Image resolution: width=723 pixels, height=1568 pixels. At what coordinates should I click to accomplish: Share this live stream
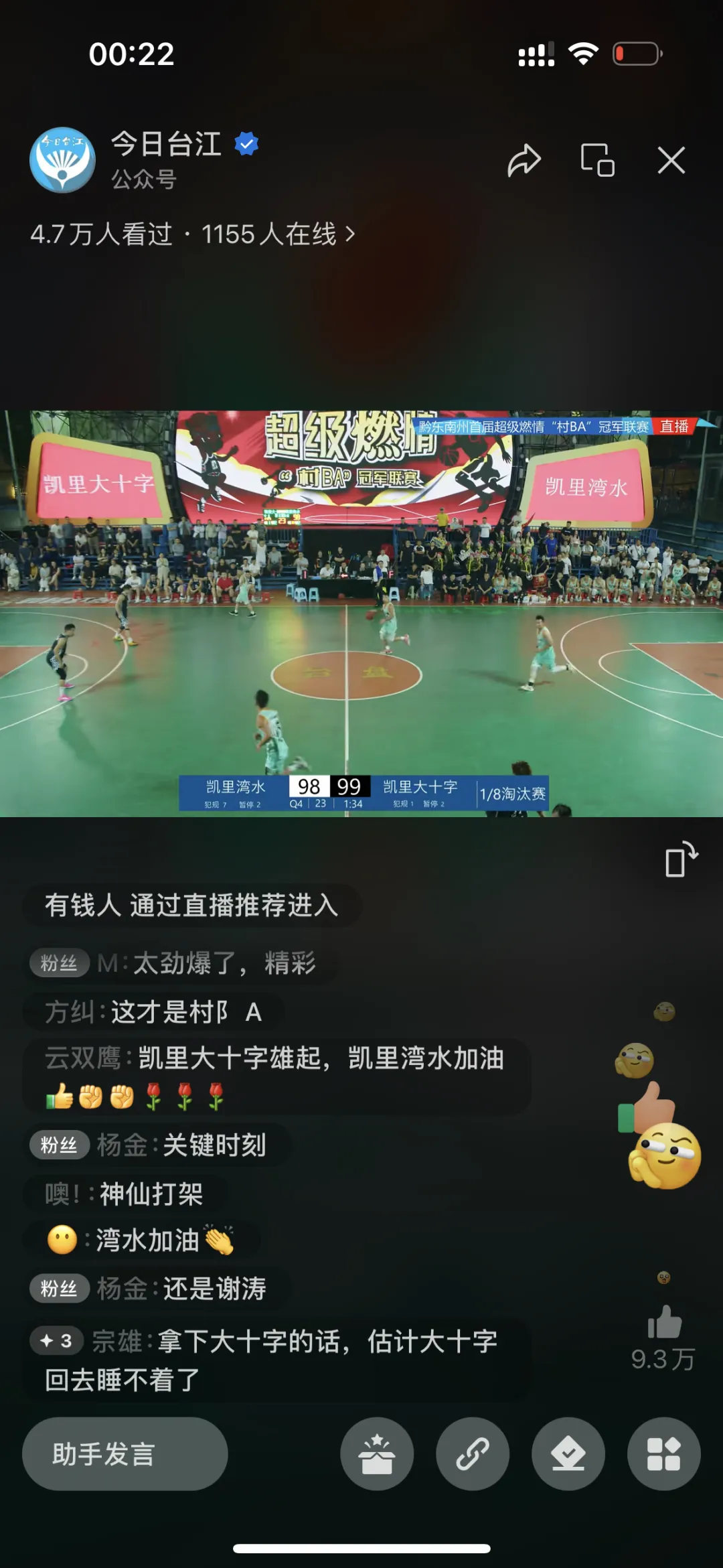click(x=524, y=161)
